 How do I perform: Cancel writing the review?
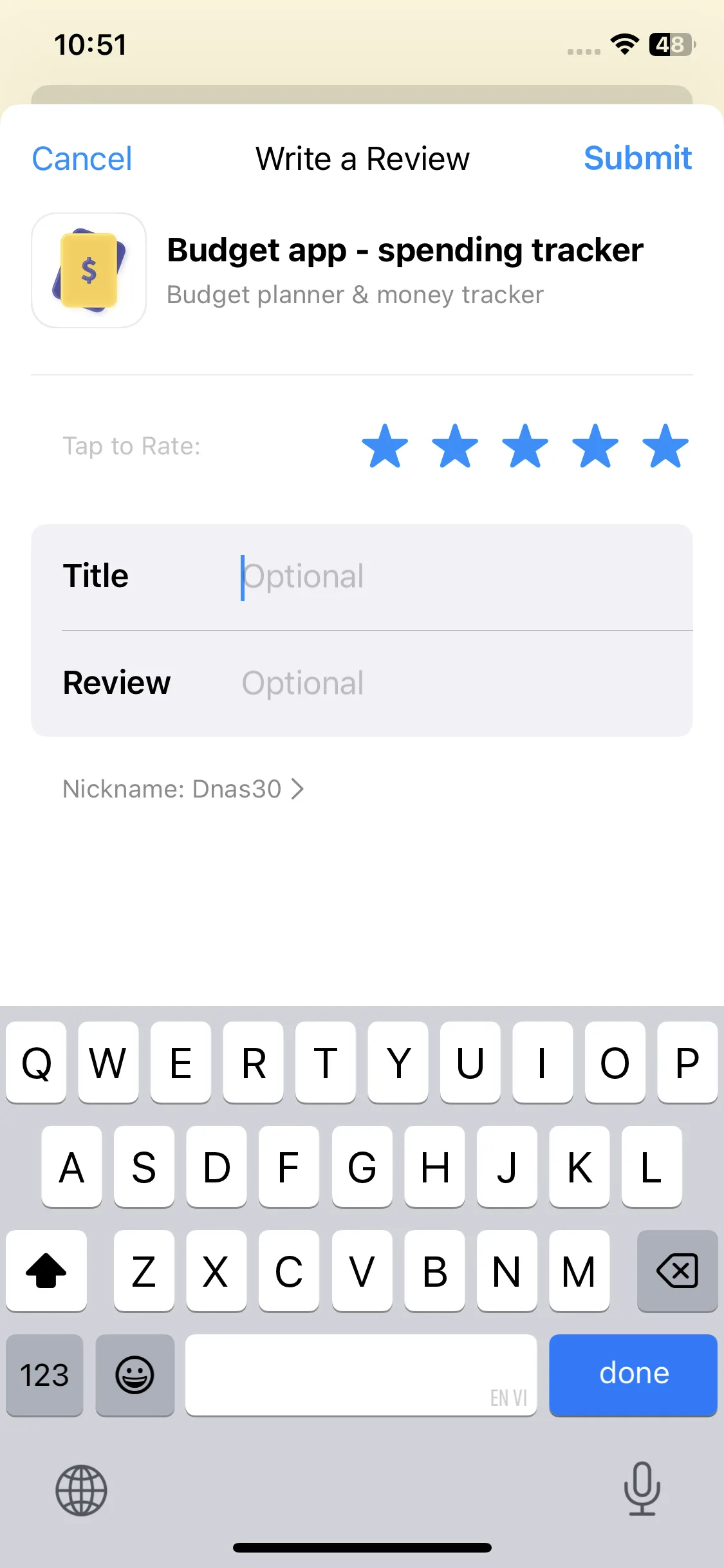point(82,159)
